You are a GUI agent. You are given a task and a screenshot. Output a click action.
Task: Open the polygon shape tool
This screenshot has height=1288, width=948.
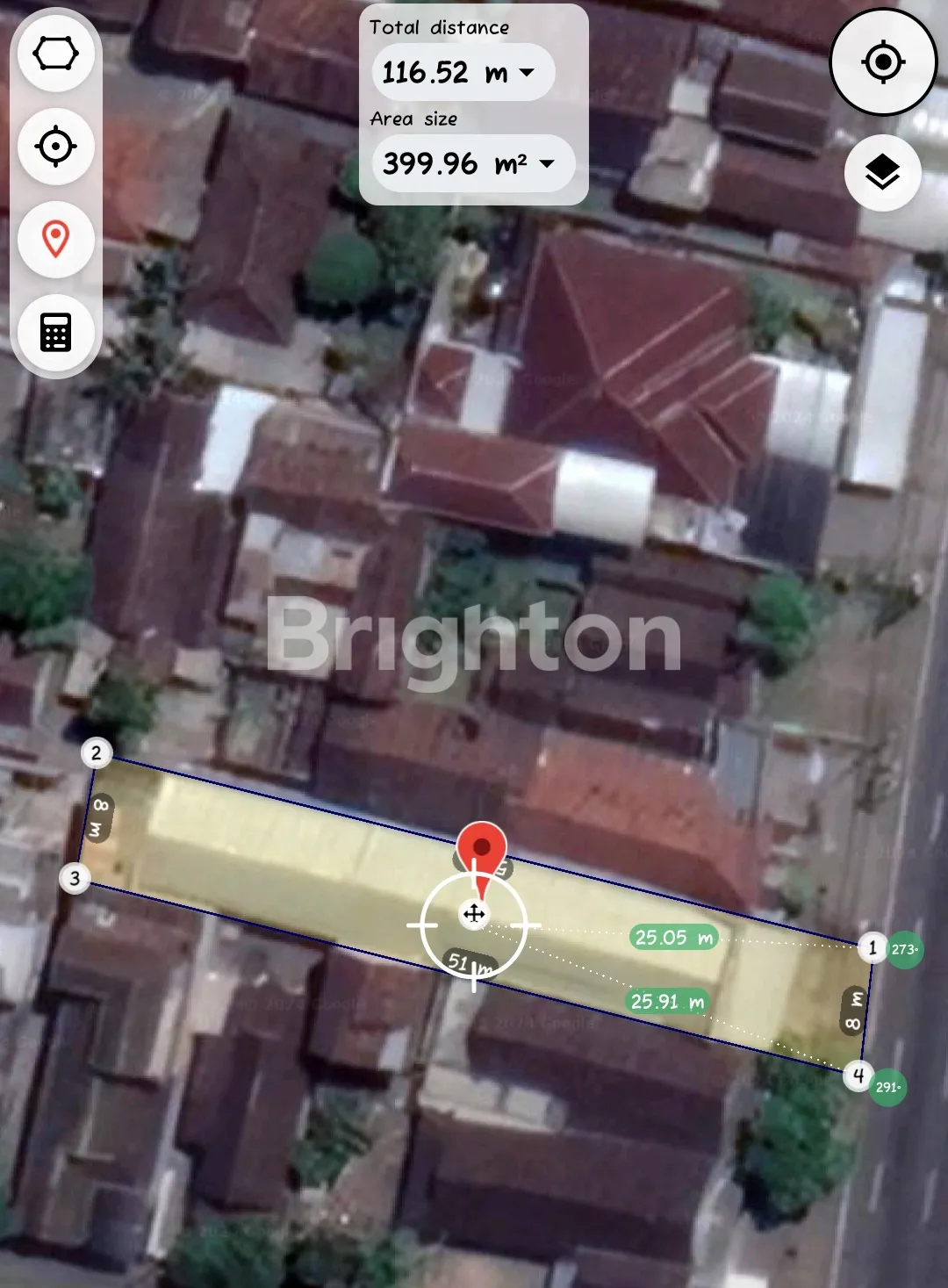pos(56,54)
